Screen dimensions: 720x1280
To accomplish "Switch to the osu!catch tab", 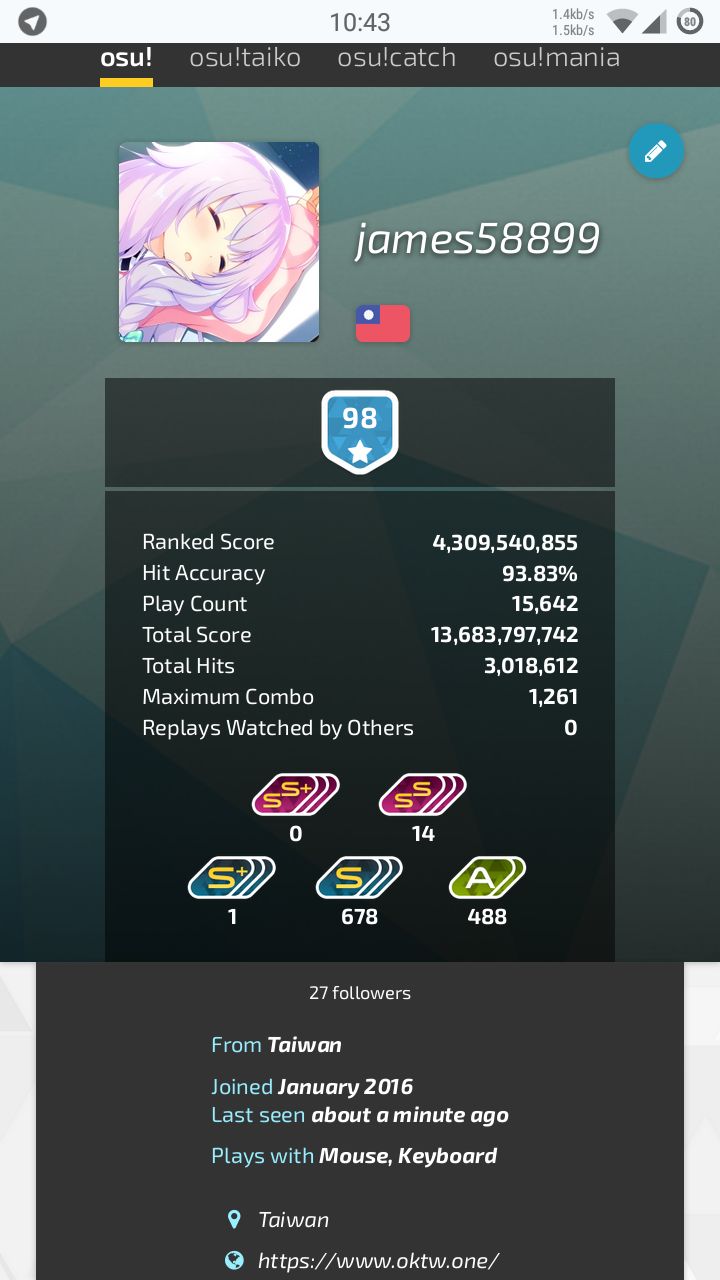I will [397, 58].
